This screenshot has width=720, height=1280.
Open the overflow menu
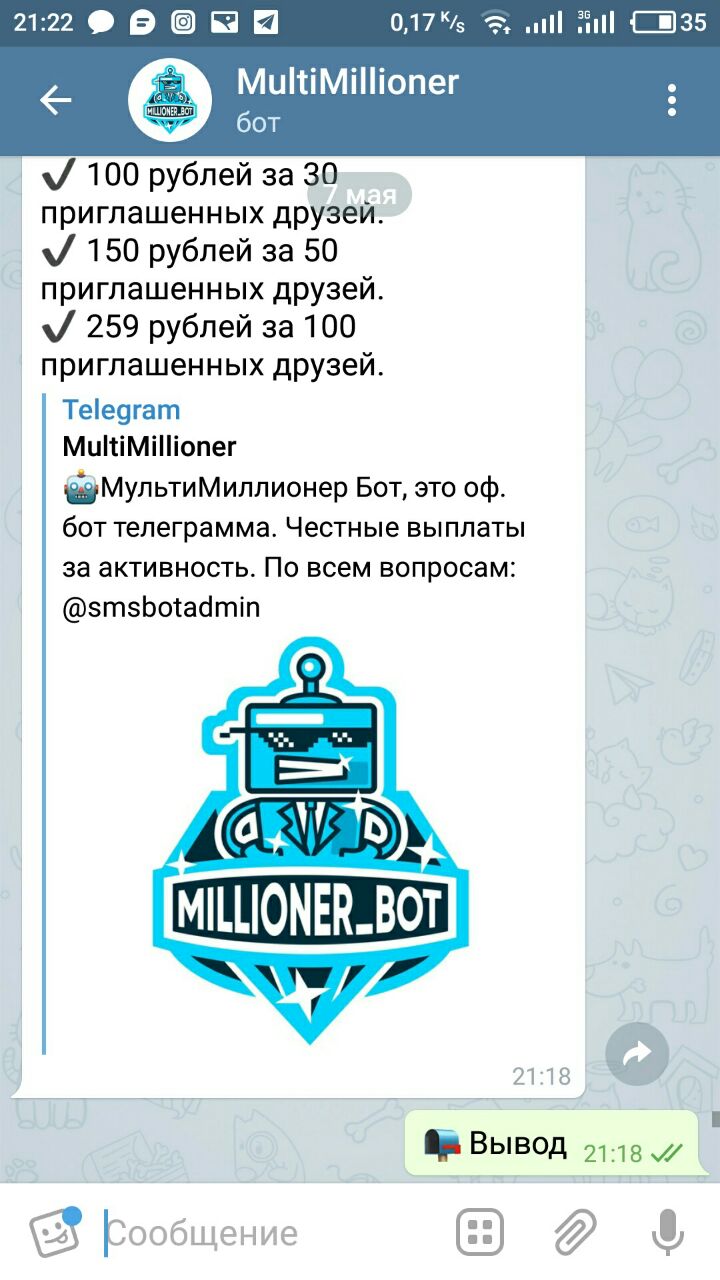pos(672,100)
